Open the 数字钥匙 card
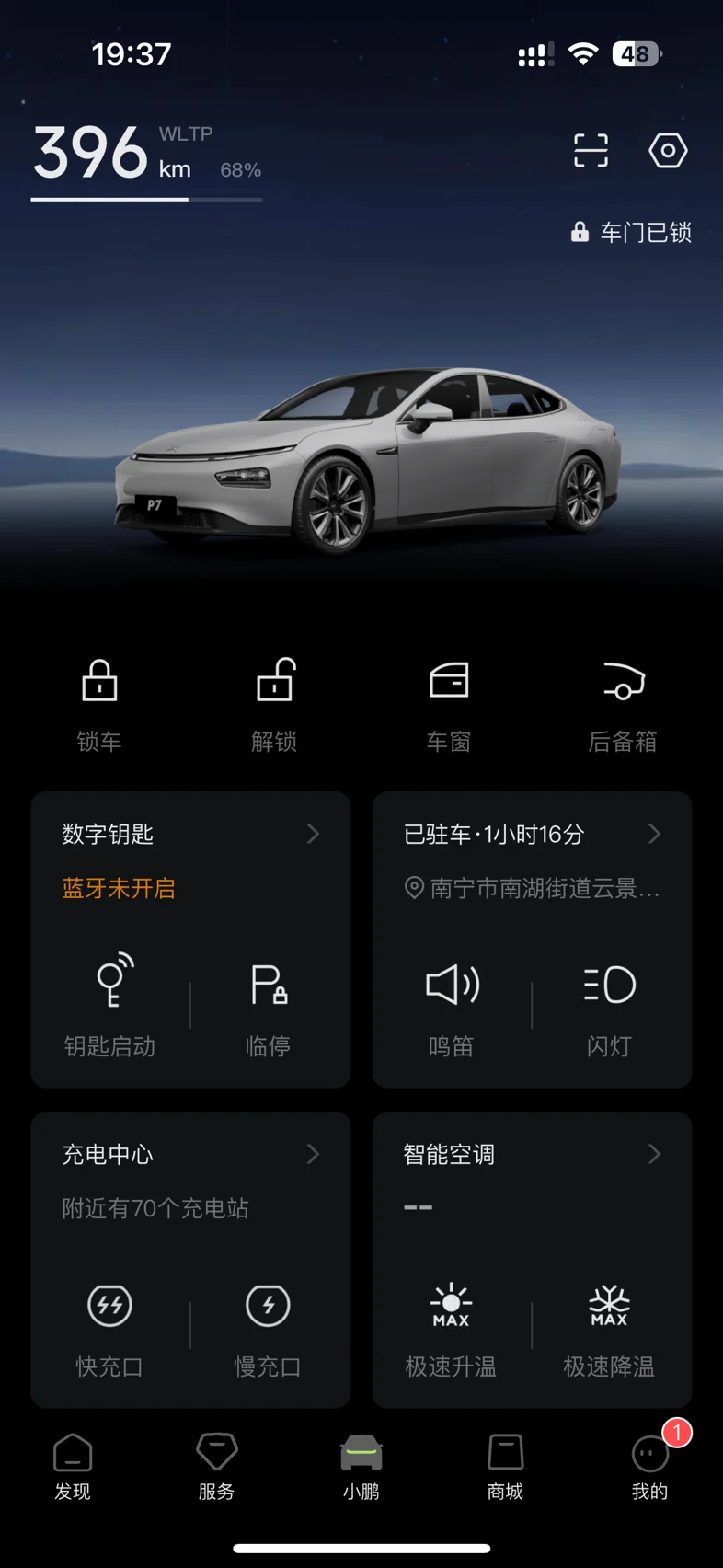The height and width of the screenshot is (1568, 723). coord(190,835)
